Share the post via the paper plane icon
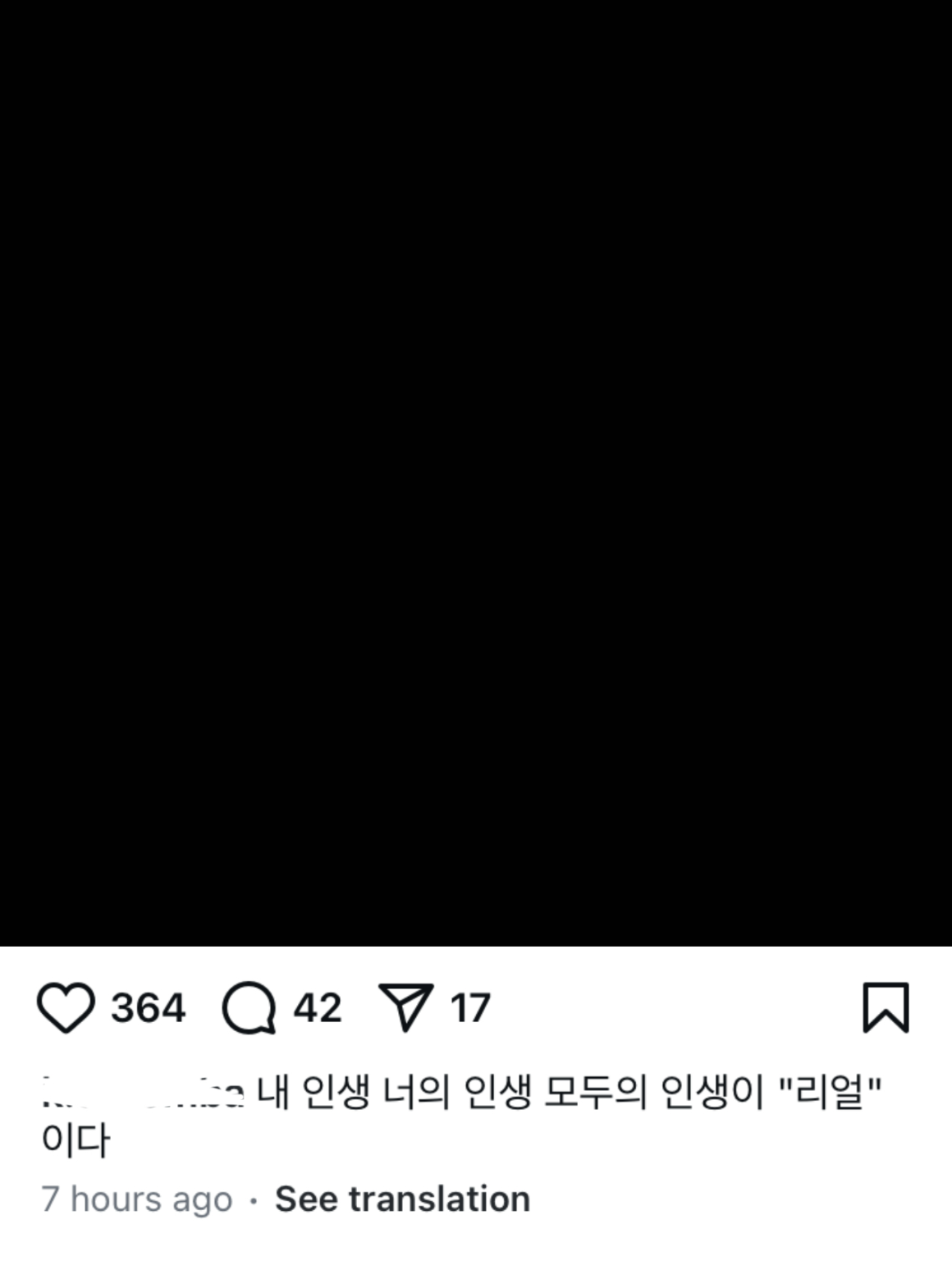This screenshot has height=1261, width=952. [x=405, y=1007]
